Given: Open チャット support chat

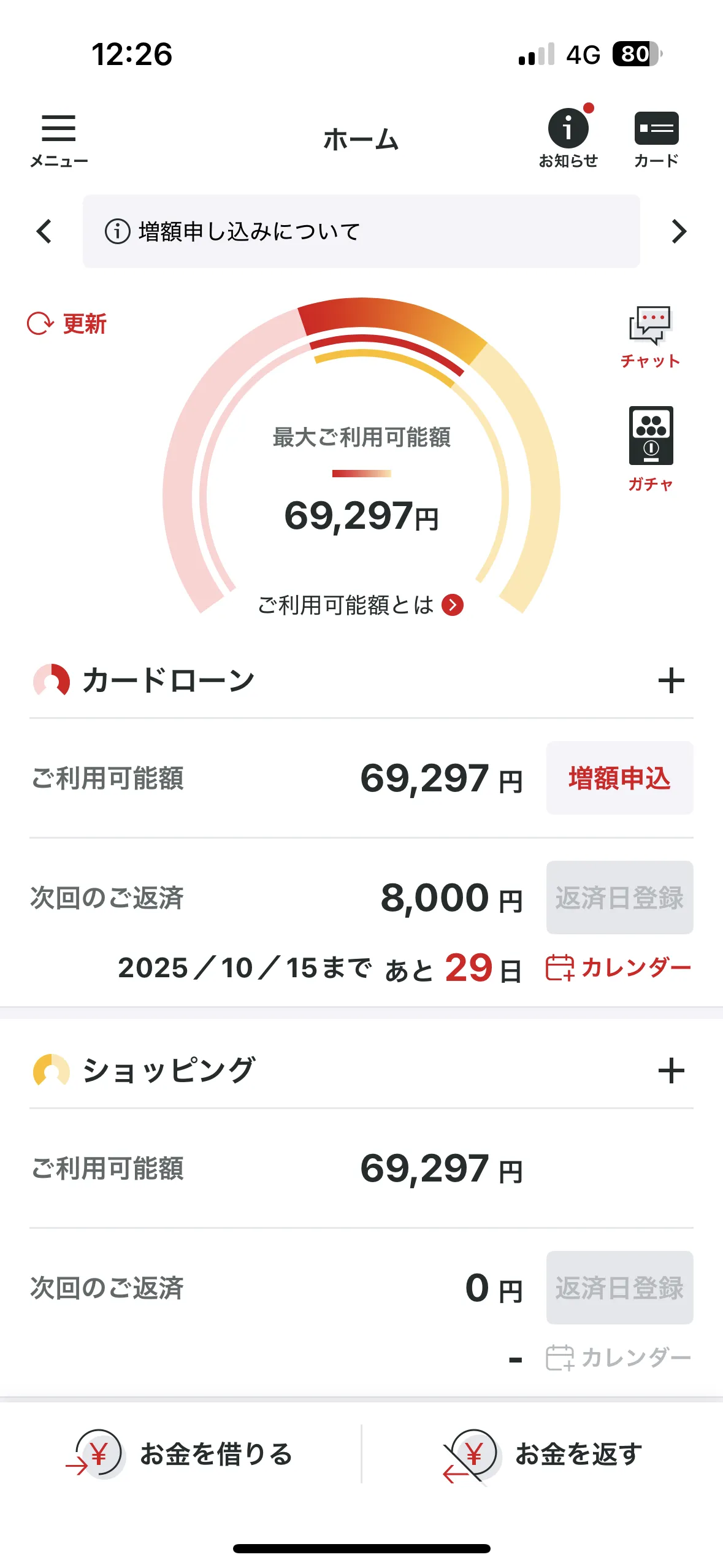Looking at the screenshot, I should point(650,336).
